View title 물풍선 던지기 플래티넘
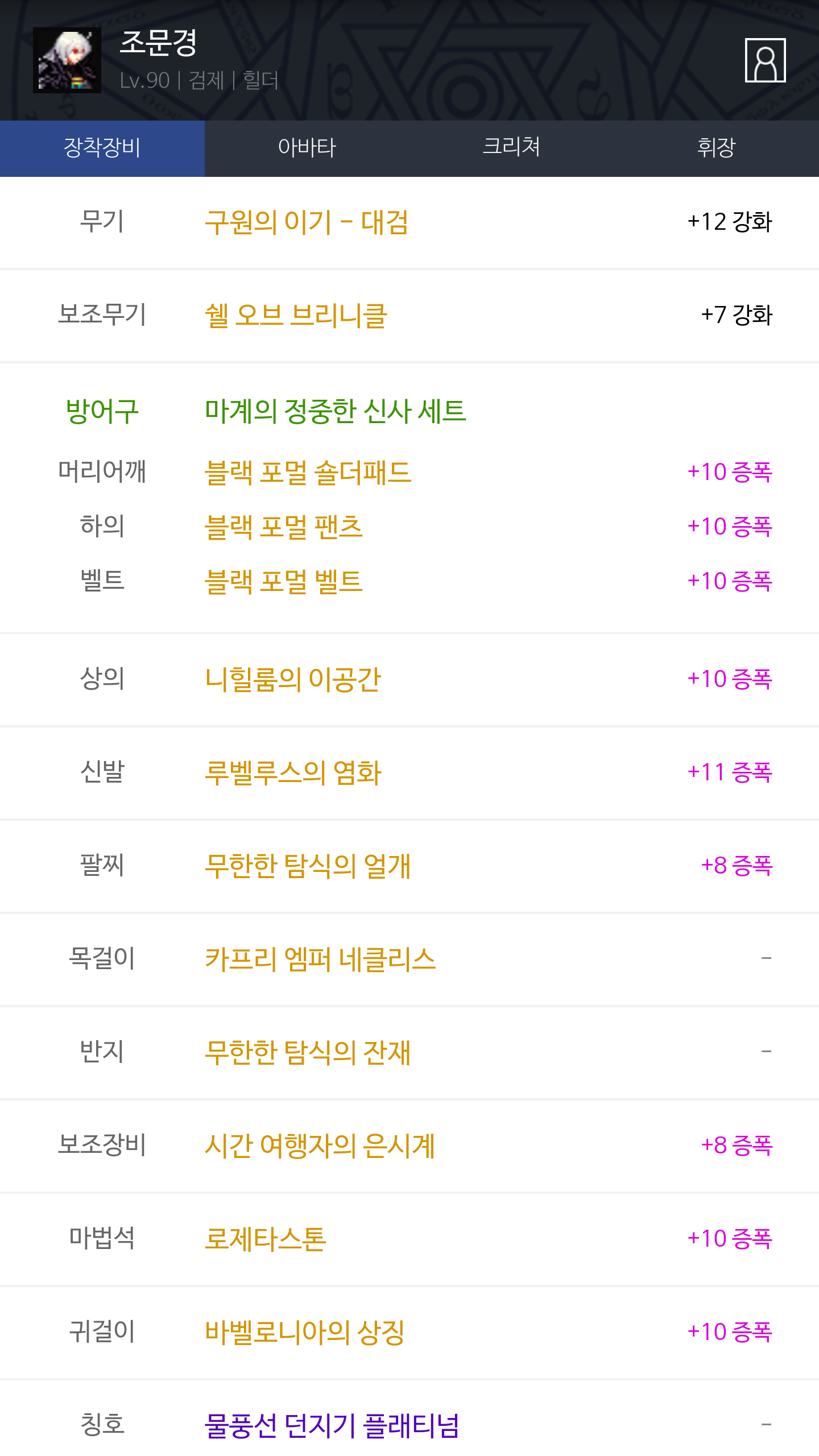 tap(332, 1425)
